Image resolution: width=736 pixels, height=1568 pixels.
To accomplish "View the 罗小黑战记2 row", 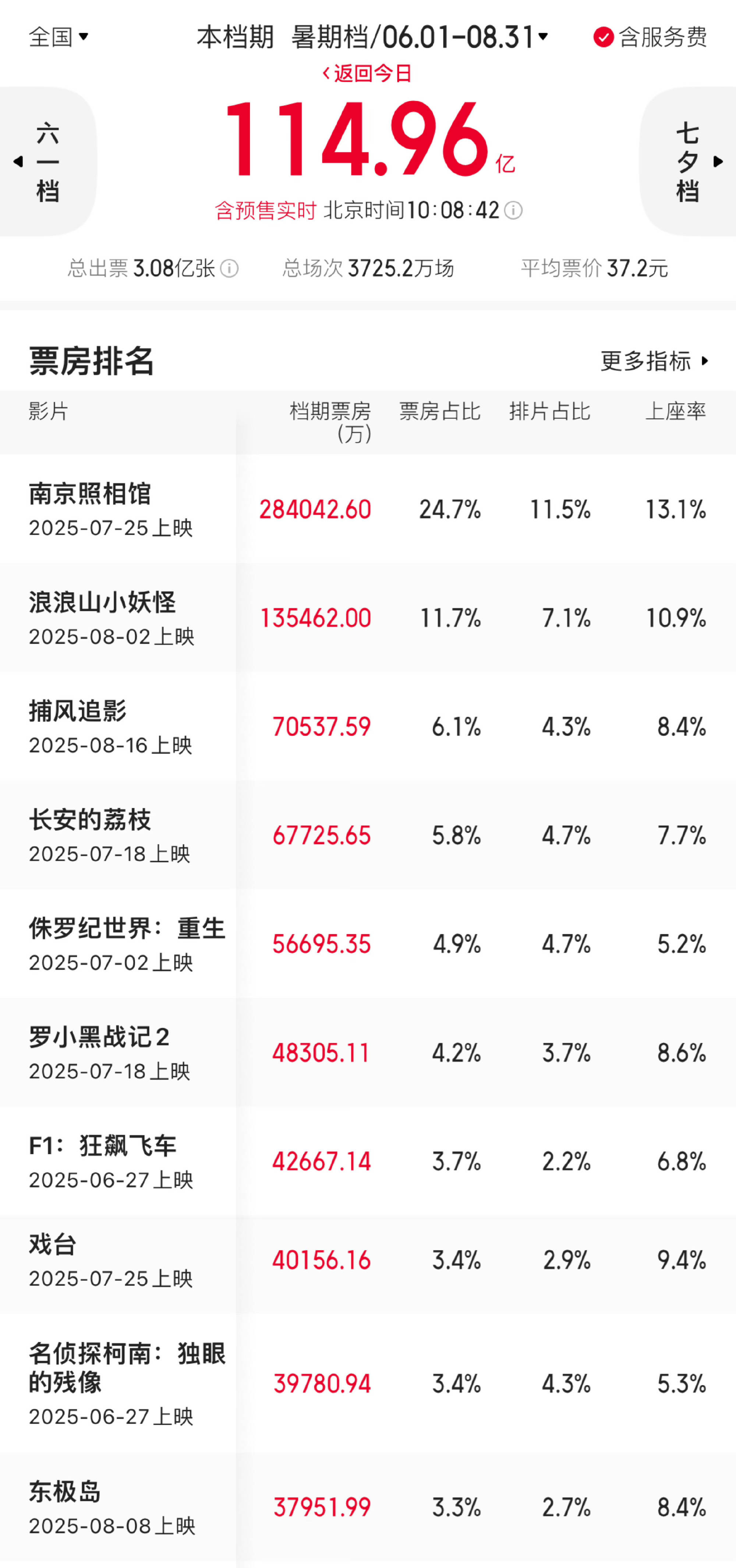I will point(368,1052).
